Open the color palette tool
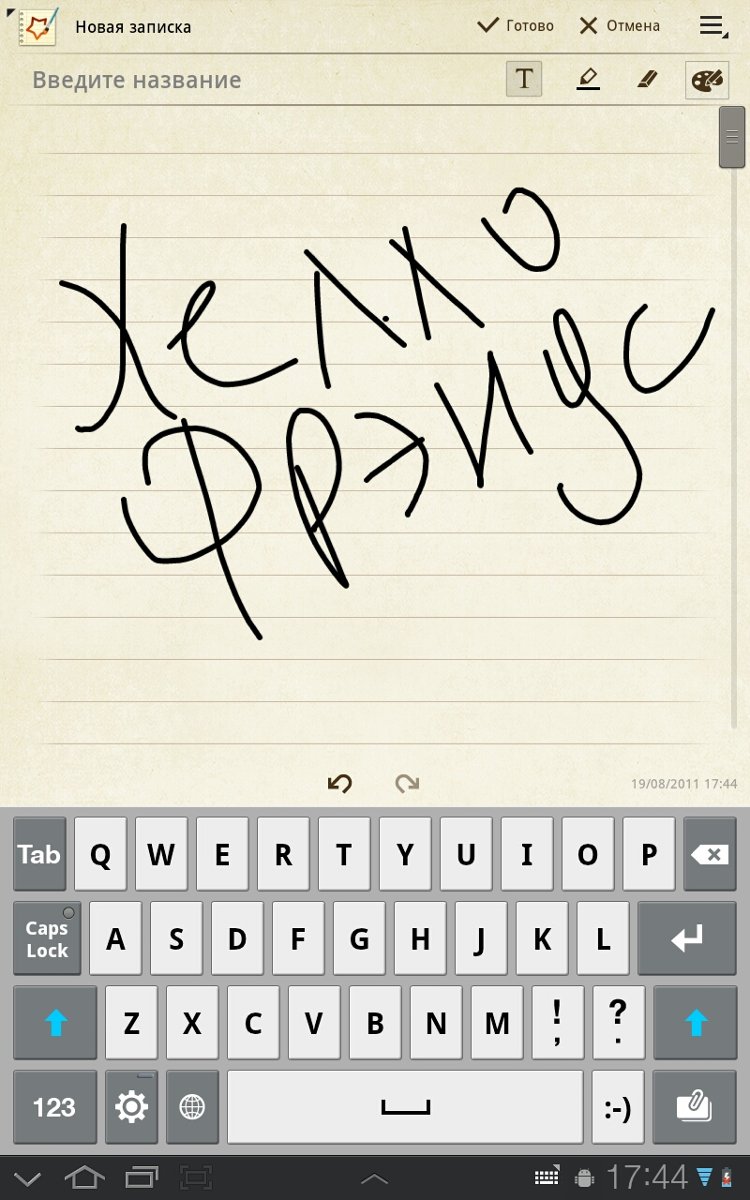The image size is (750, 1200). click(707, 79)
